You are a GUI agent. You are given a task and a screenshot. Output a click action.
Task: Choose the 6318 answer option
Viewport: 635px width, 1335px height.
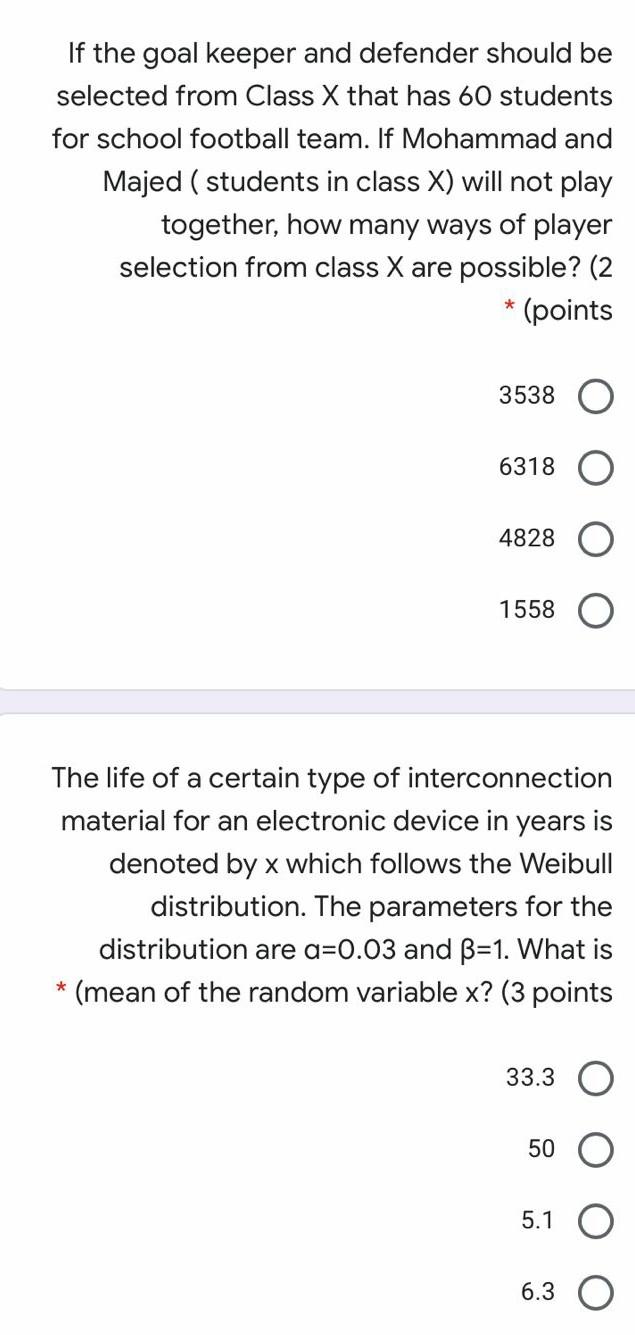pos(595,467)
